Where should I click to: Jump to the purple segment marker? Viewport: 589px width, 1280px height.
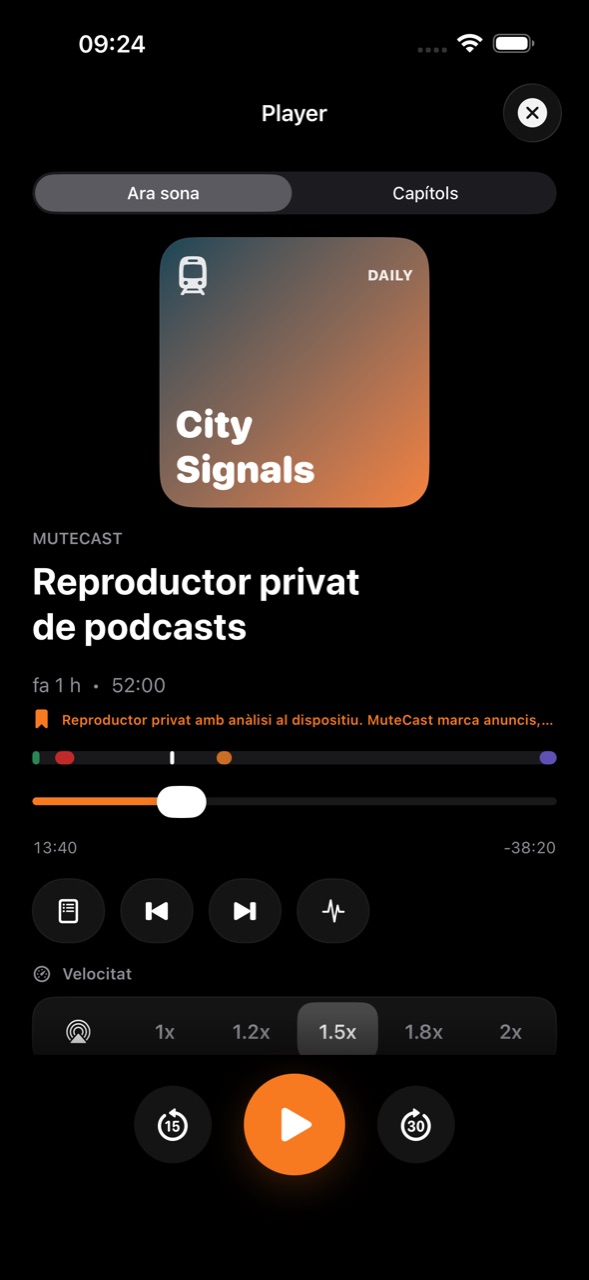(548, 758)
